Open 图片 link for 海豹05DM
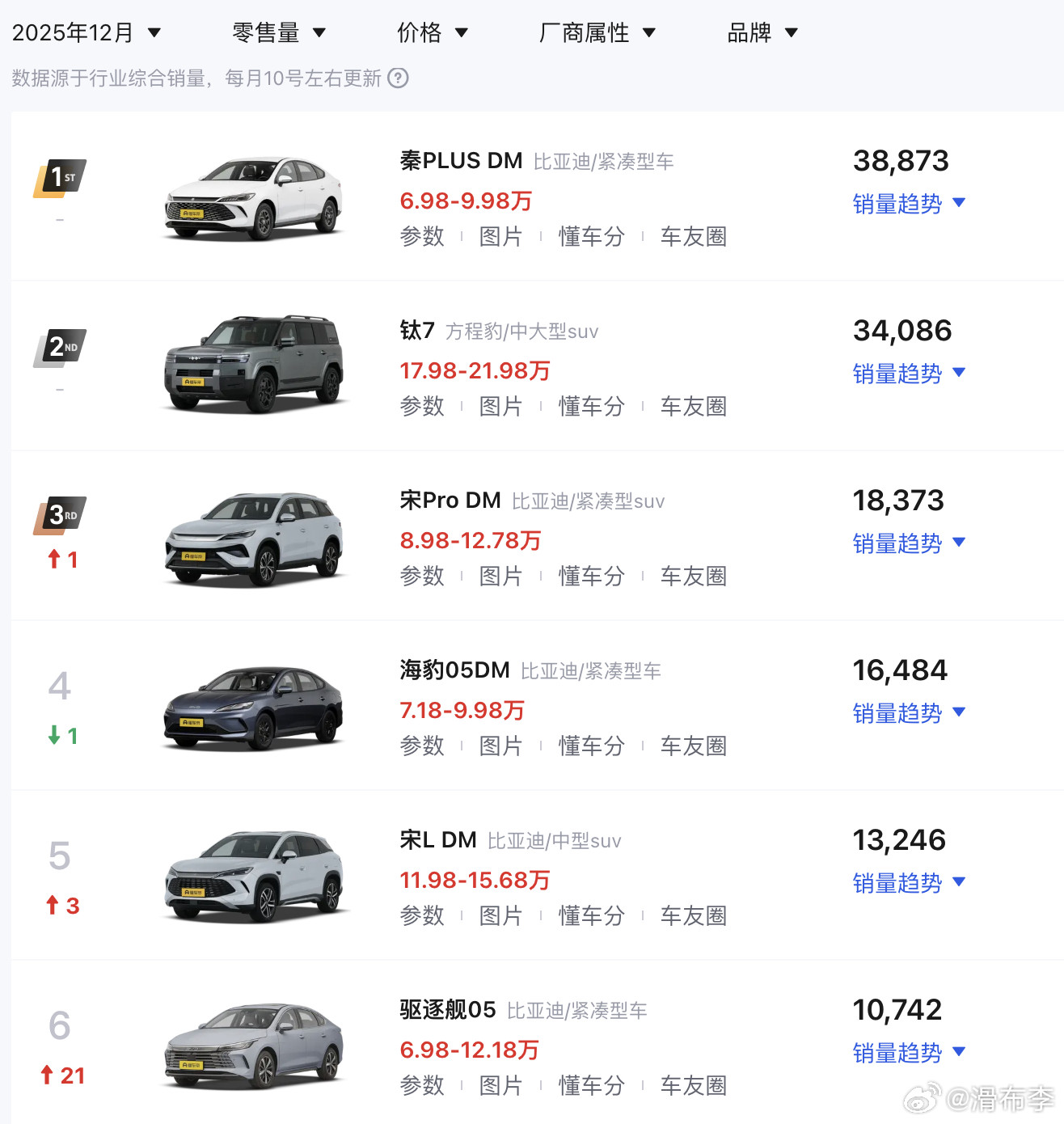 pos(501,746)
